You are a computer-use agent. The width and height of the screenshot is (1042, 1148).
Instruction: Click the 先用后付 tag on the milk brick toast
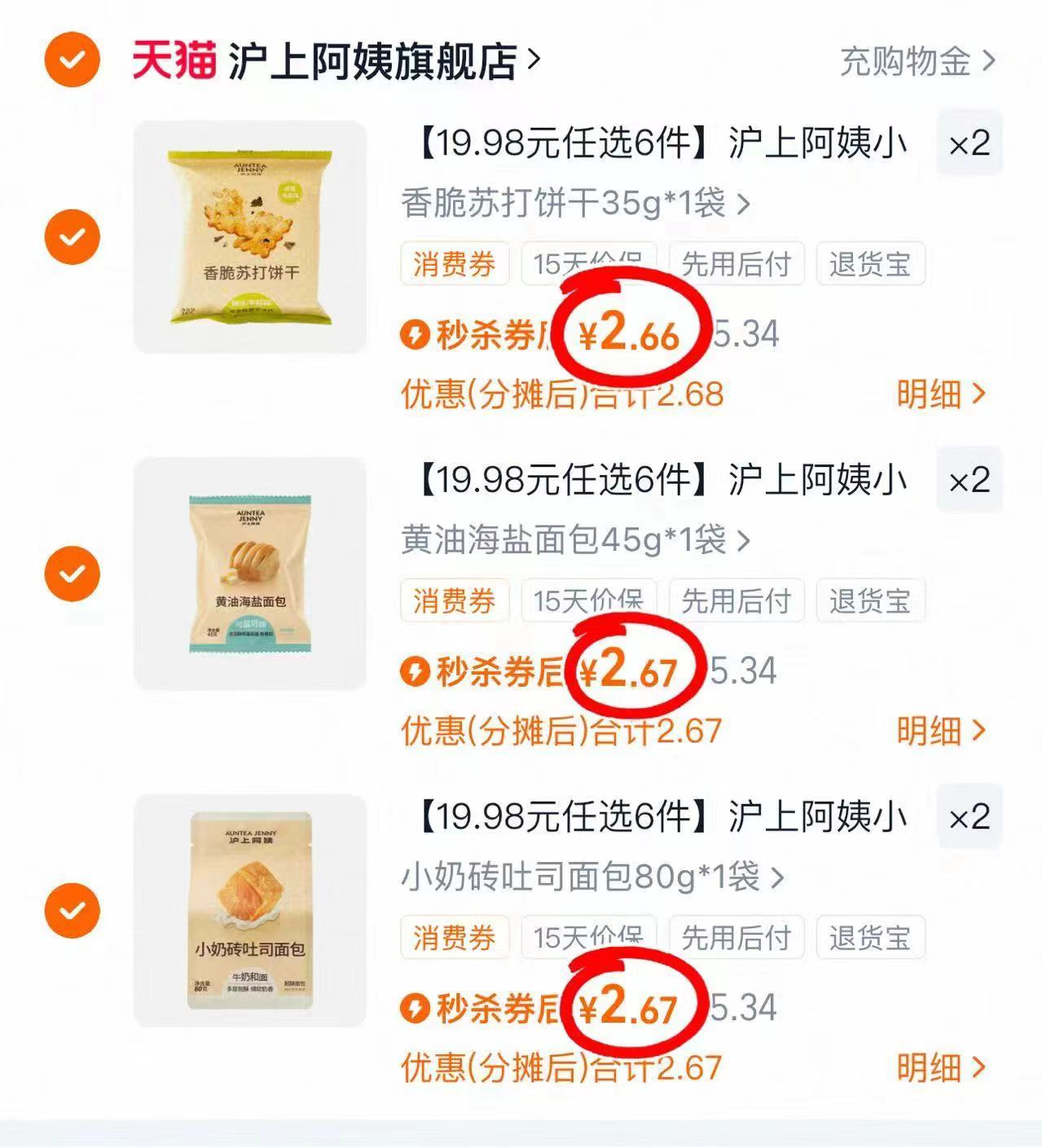coord(737,937)
